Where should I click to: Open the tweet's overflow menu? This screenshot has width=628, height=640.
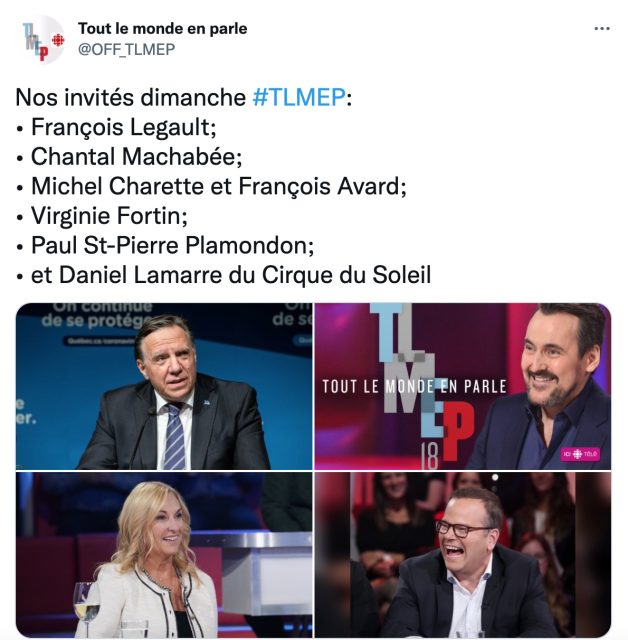point(601,29)
